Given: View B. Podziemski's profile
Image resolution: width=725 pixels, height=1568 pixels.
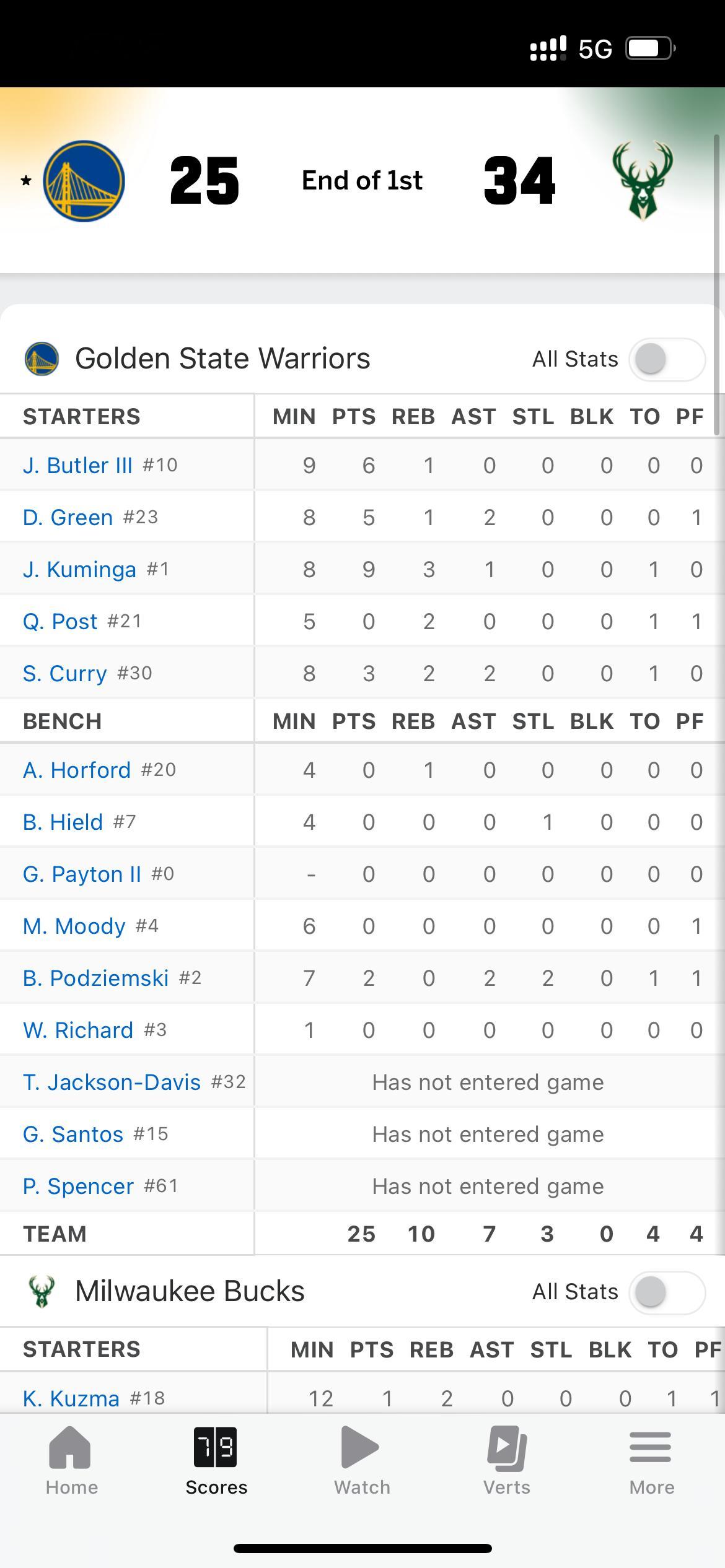Looking at the screenshot, I should click(95, 978).
